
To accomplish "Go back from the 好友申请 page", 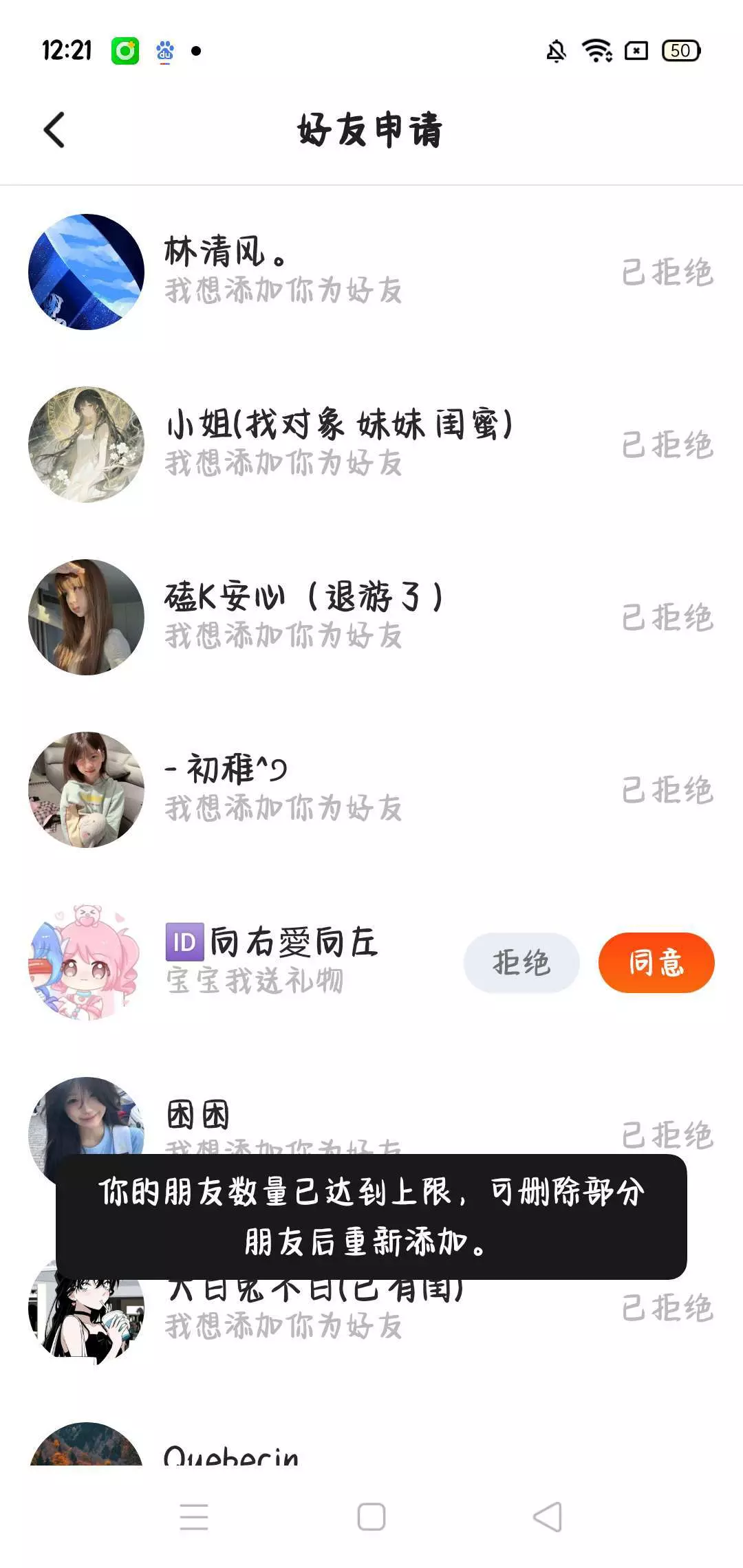I will point(54,130).
